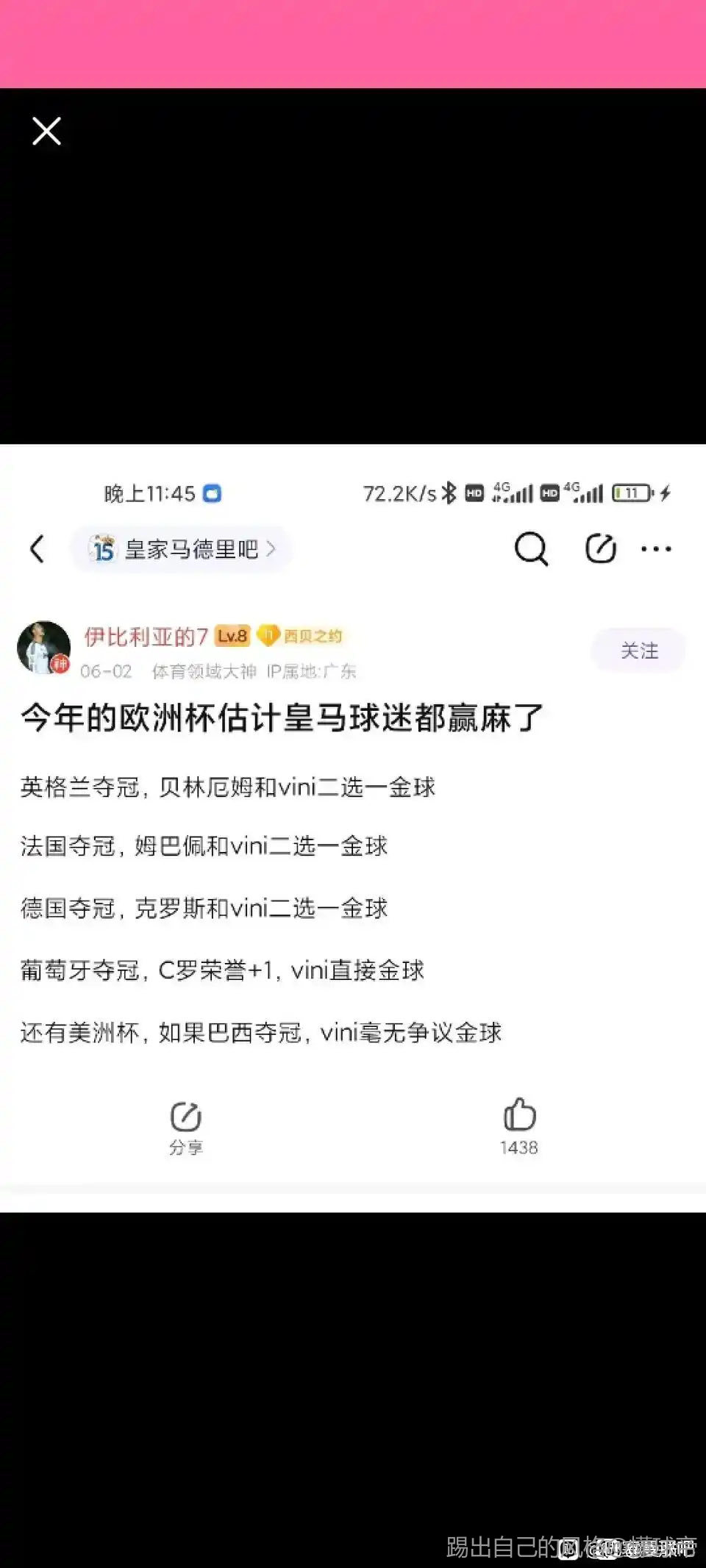The height and width of the screenshot is (1568, 706).
Task: Close the image viewer
Action: [46, 132]
